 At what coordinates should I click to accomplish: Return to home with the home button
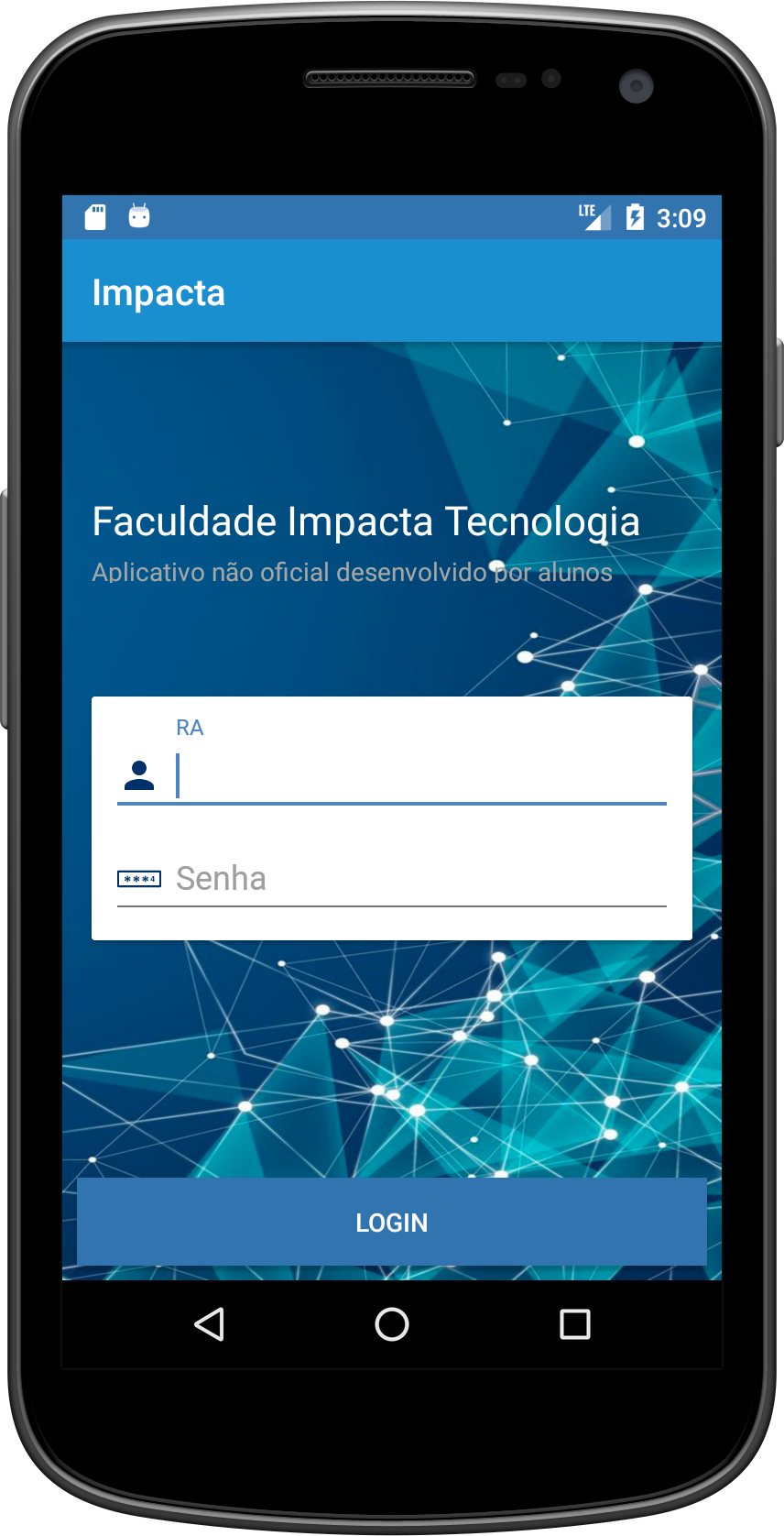pos(392,1324)
